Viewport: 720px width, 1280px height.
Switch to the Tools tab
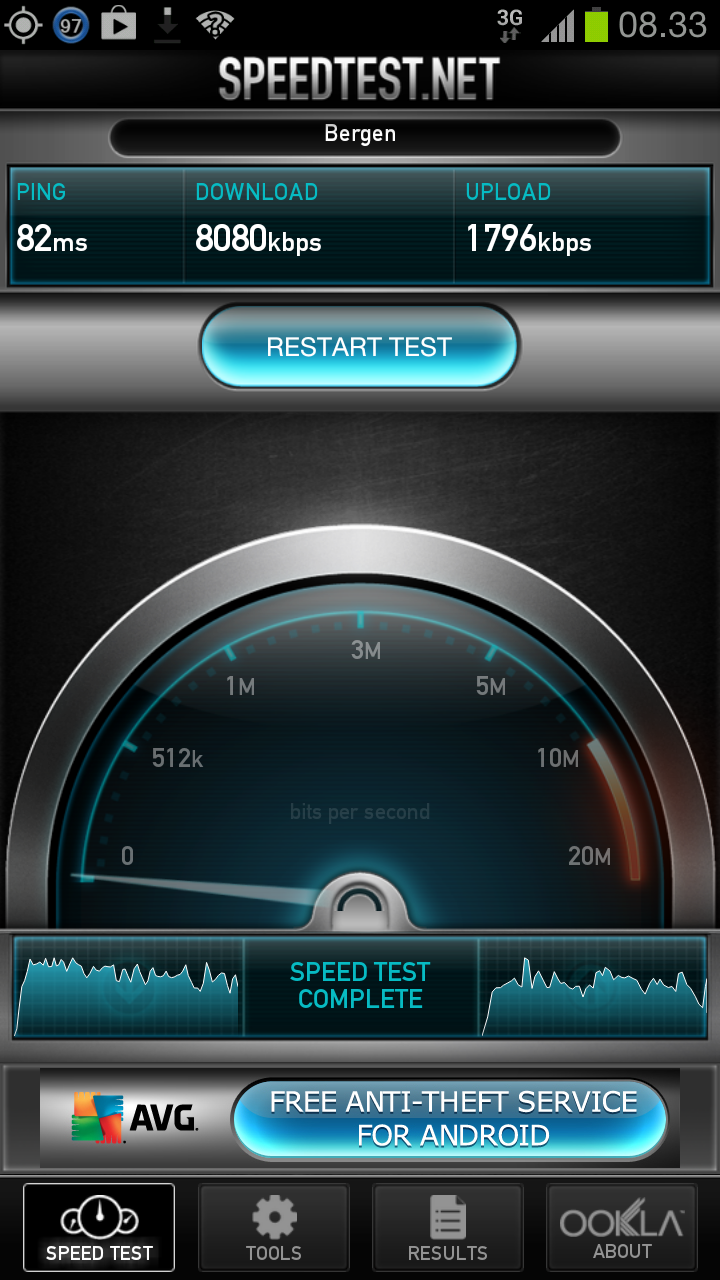(x=273, y=1227)
